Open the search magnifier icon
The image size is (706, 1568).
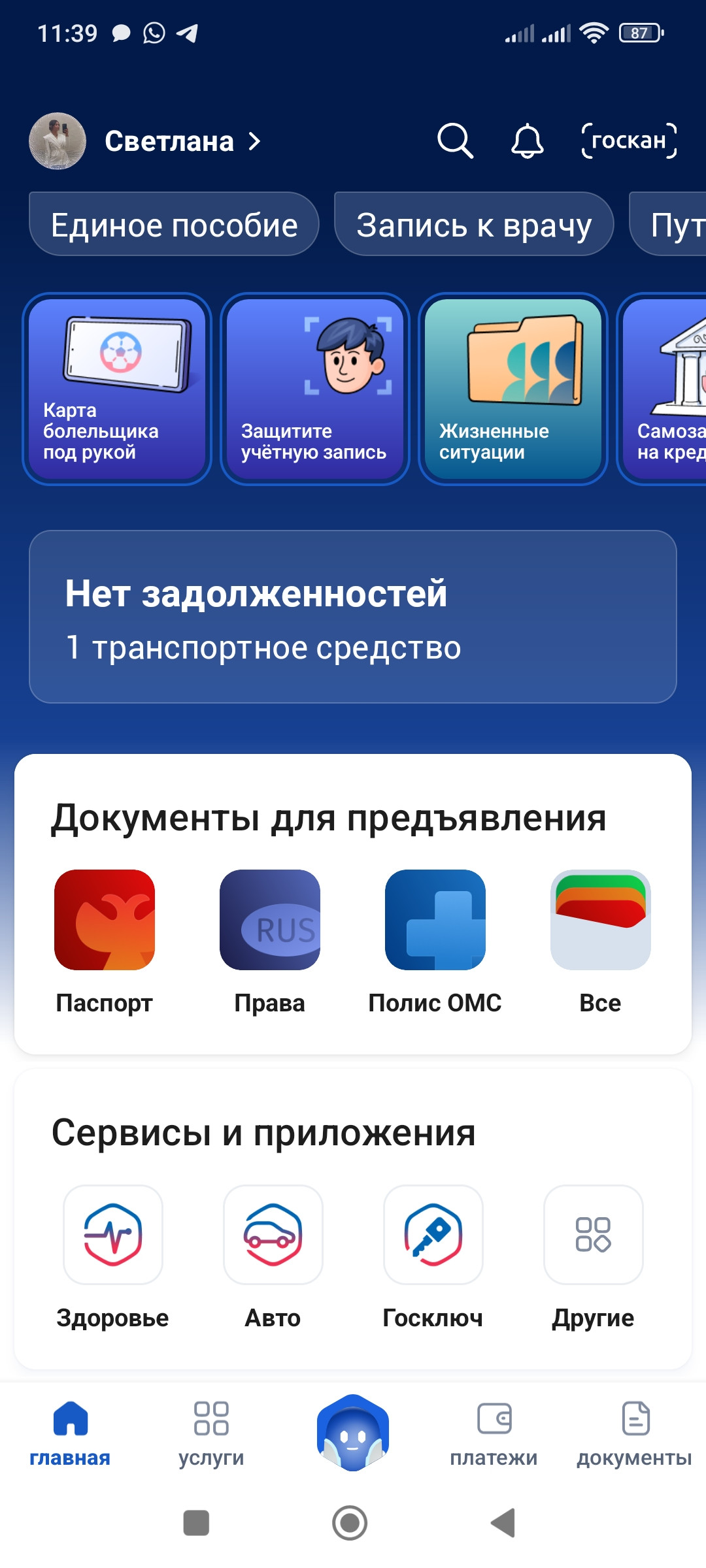(x=455, y=140)
